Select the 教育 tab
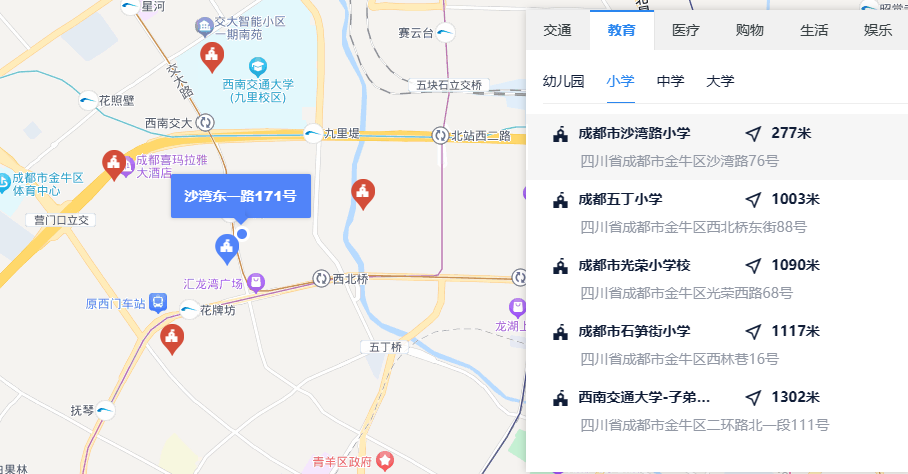This screenshot has width=908, height=474. (x=621, y=30)
